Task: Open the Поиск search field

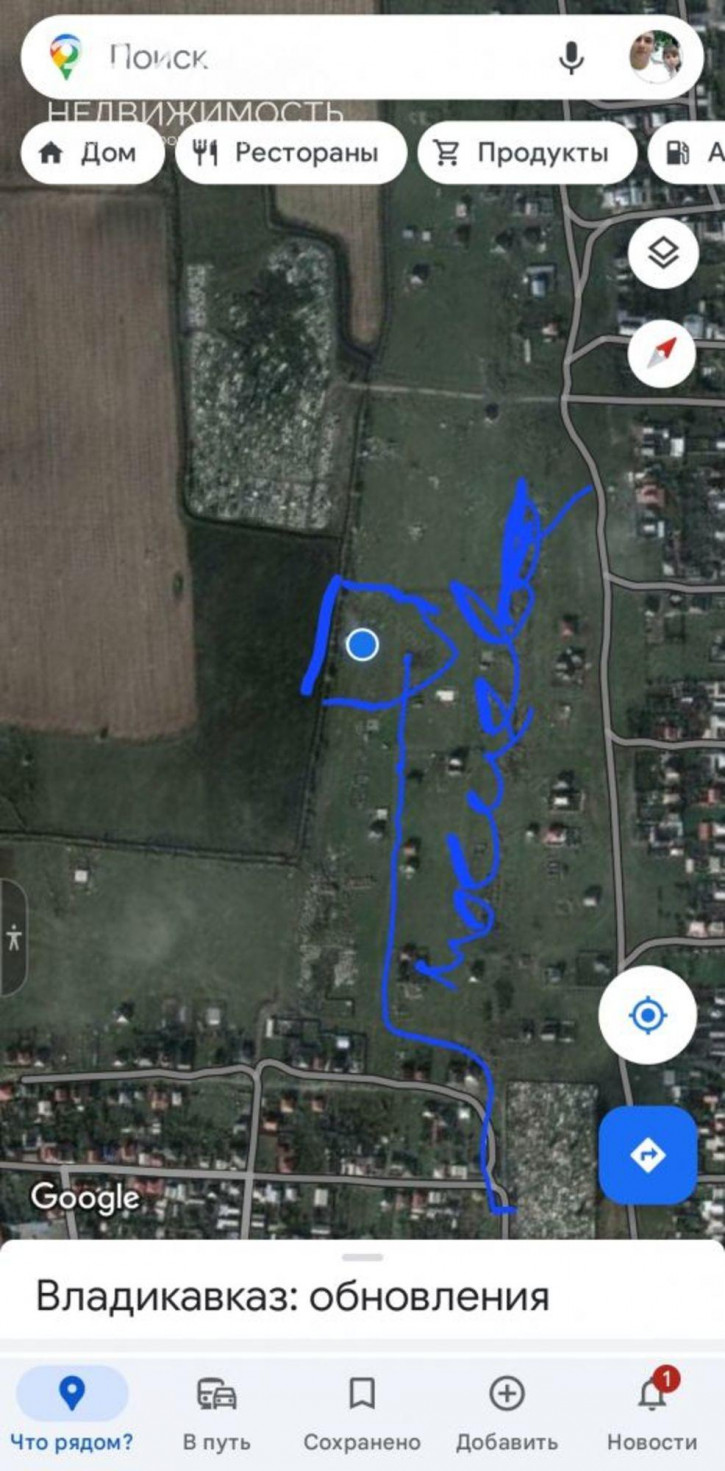Action: point(300,57)
